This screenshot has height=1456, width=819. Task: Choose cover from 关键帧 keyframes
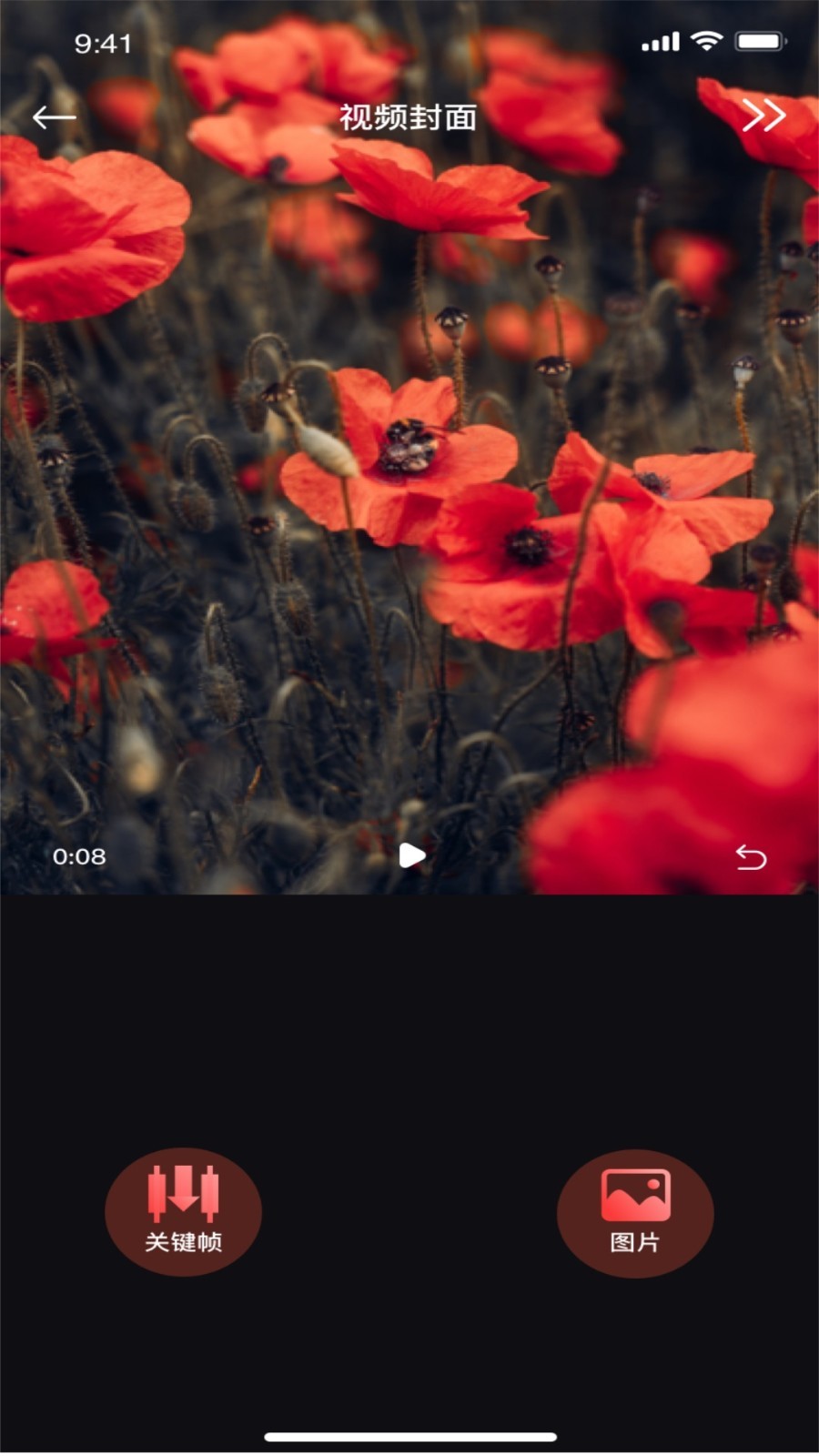point(183,1212)
